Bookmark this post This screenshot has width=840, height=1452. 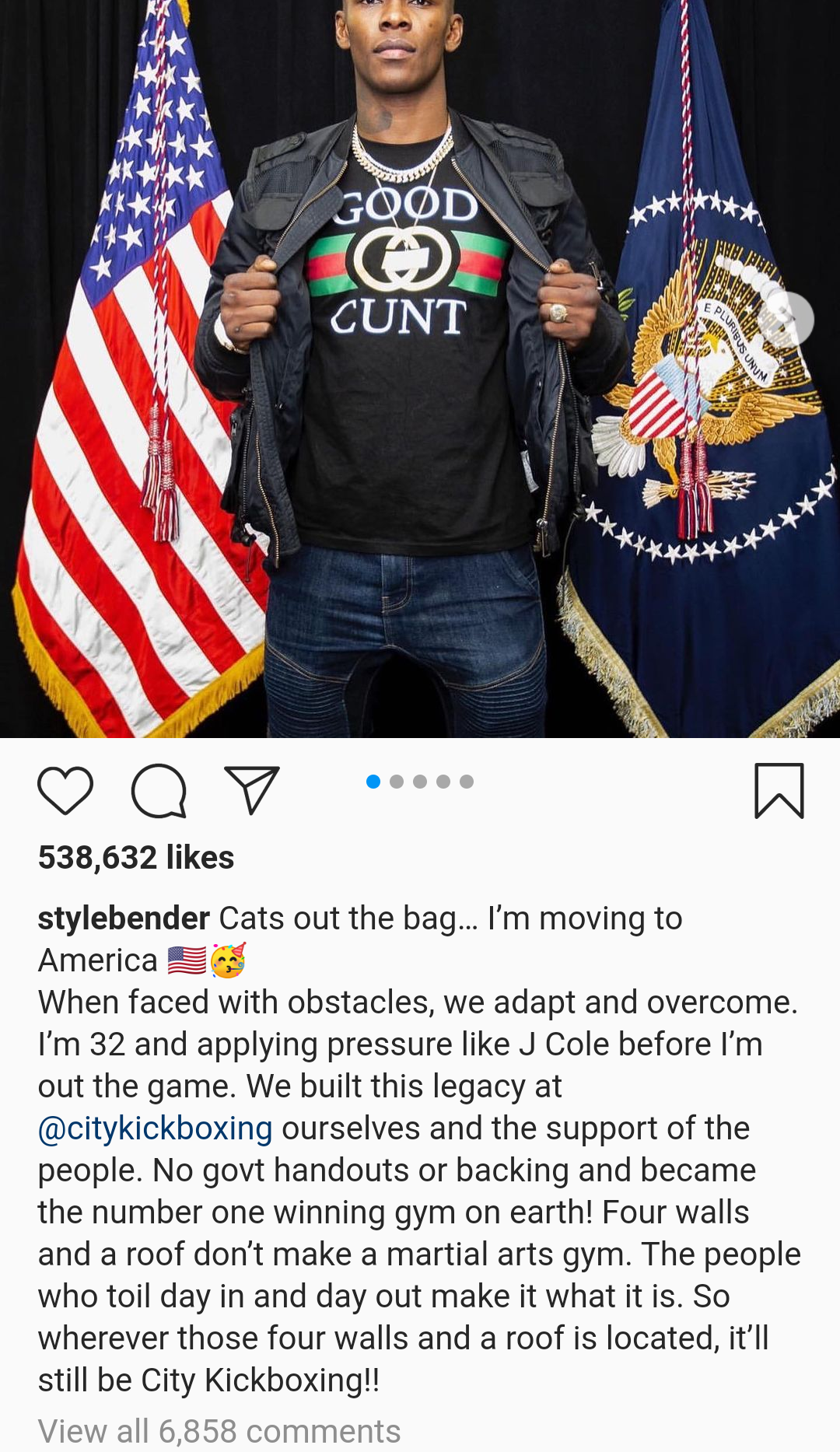tap(779, 790)
